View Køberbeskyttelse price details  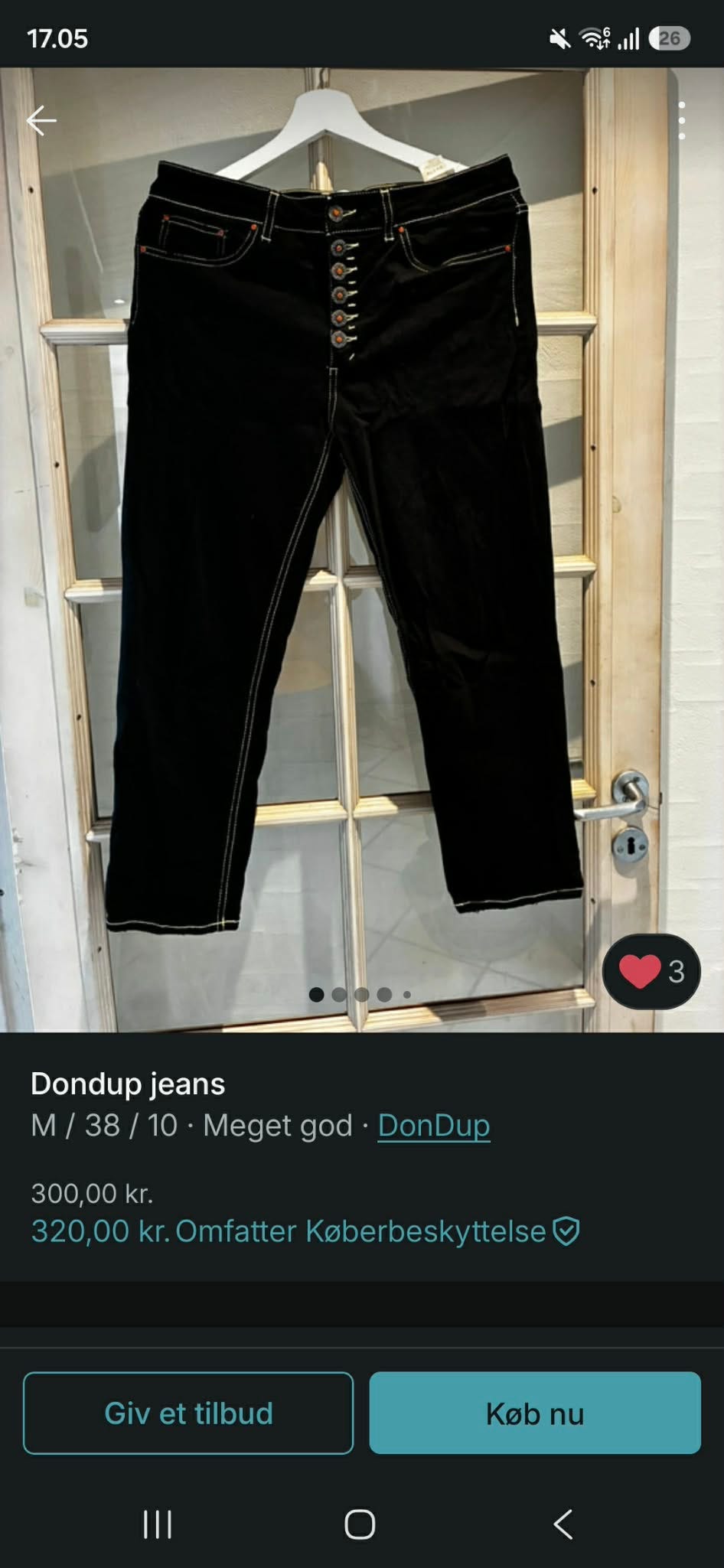[305, 1231]
